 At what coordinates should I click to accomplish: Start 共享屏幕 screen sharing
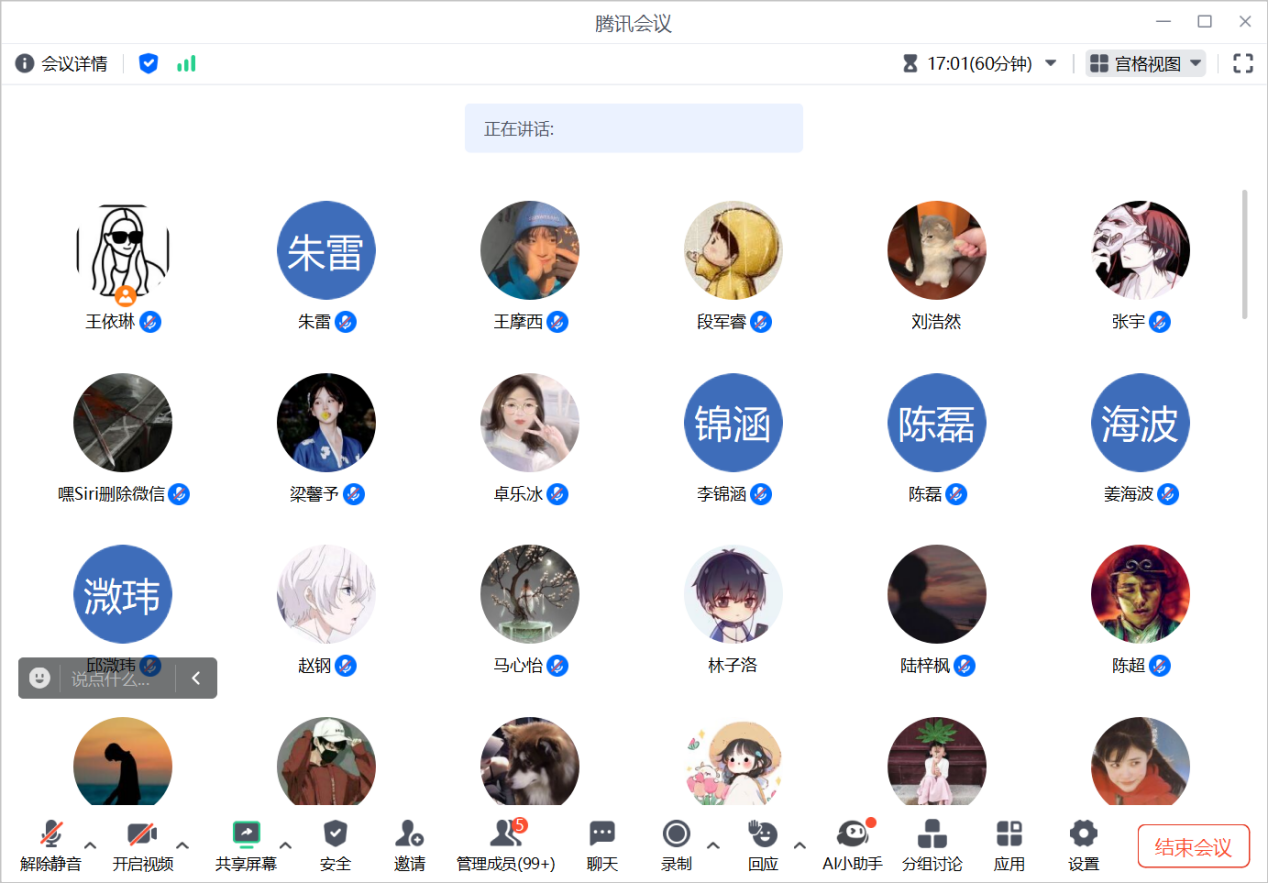click(246, 844)
